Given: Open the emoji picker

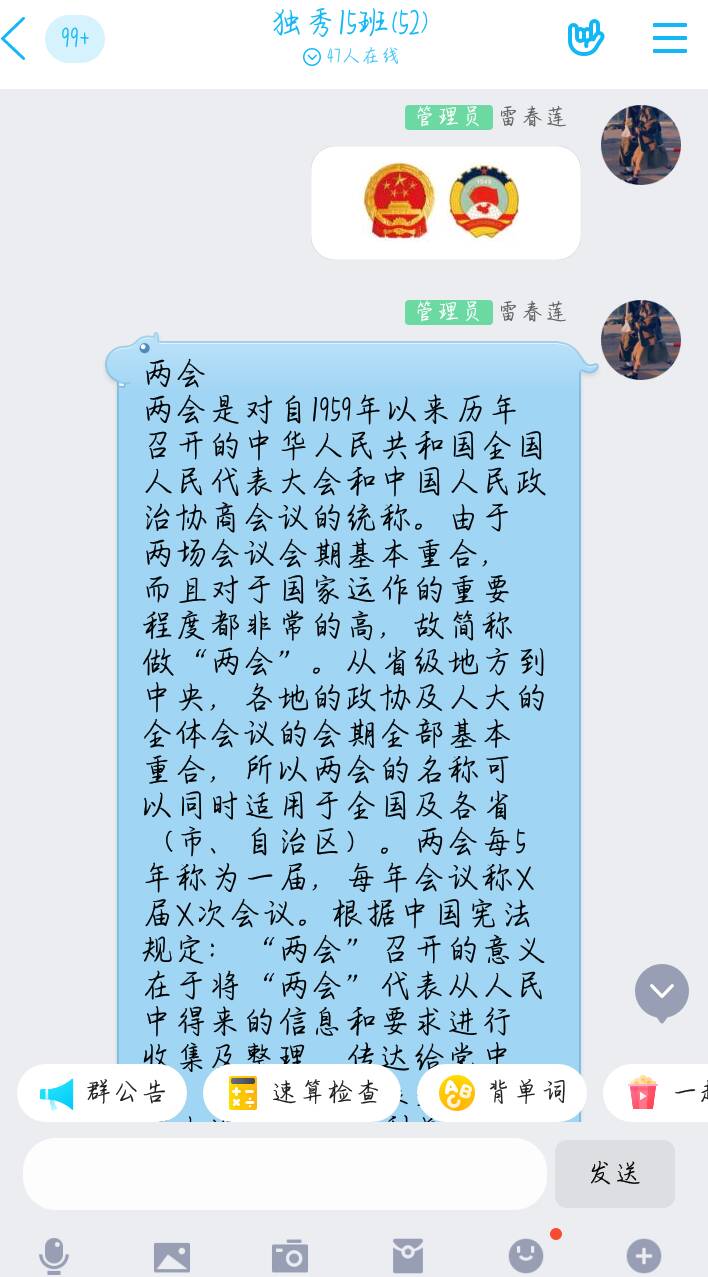Looking at the screenshot, I should click(526, 1255).
